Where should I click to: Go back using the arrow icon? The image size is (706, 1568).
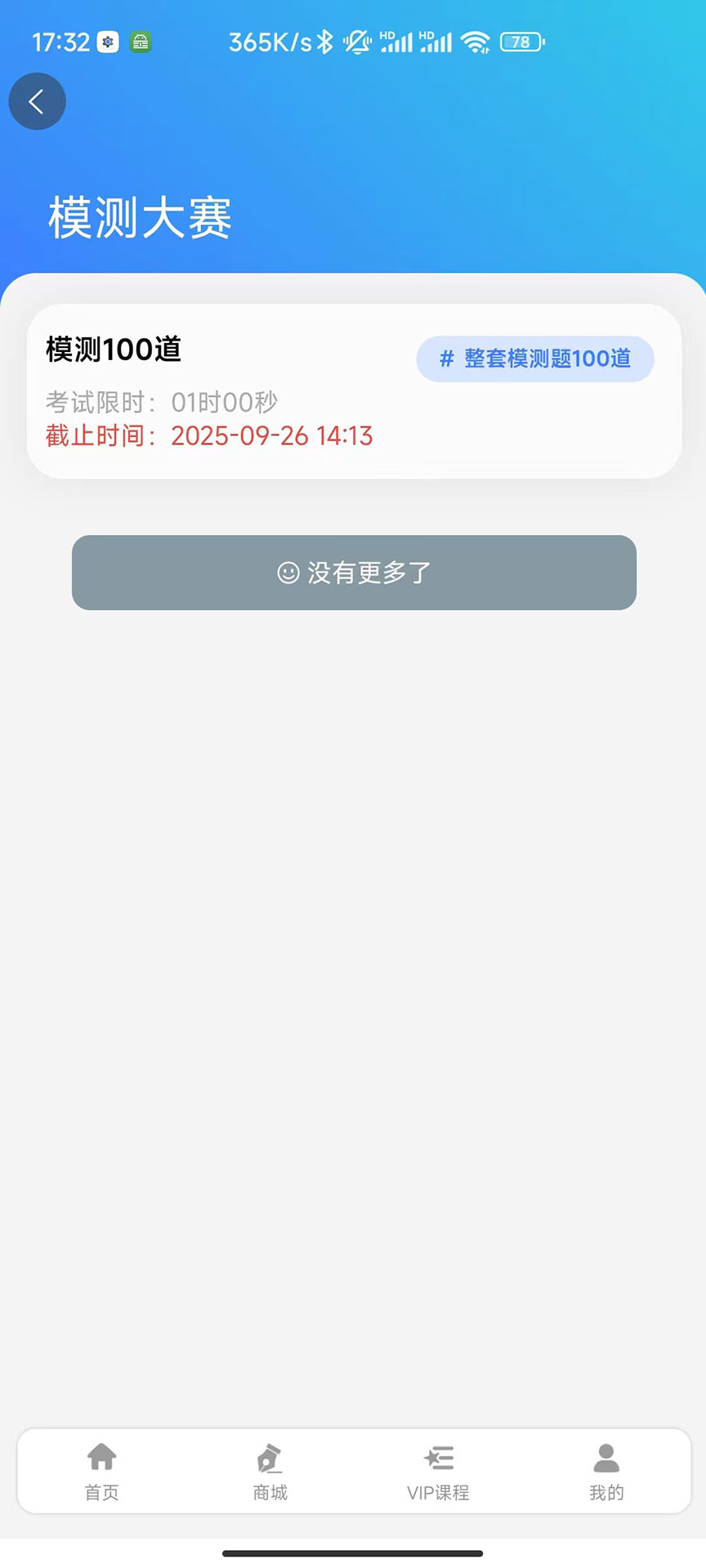pos(37,101)
